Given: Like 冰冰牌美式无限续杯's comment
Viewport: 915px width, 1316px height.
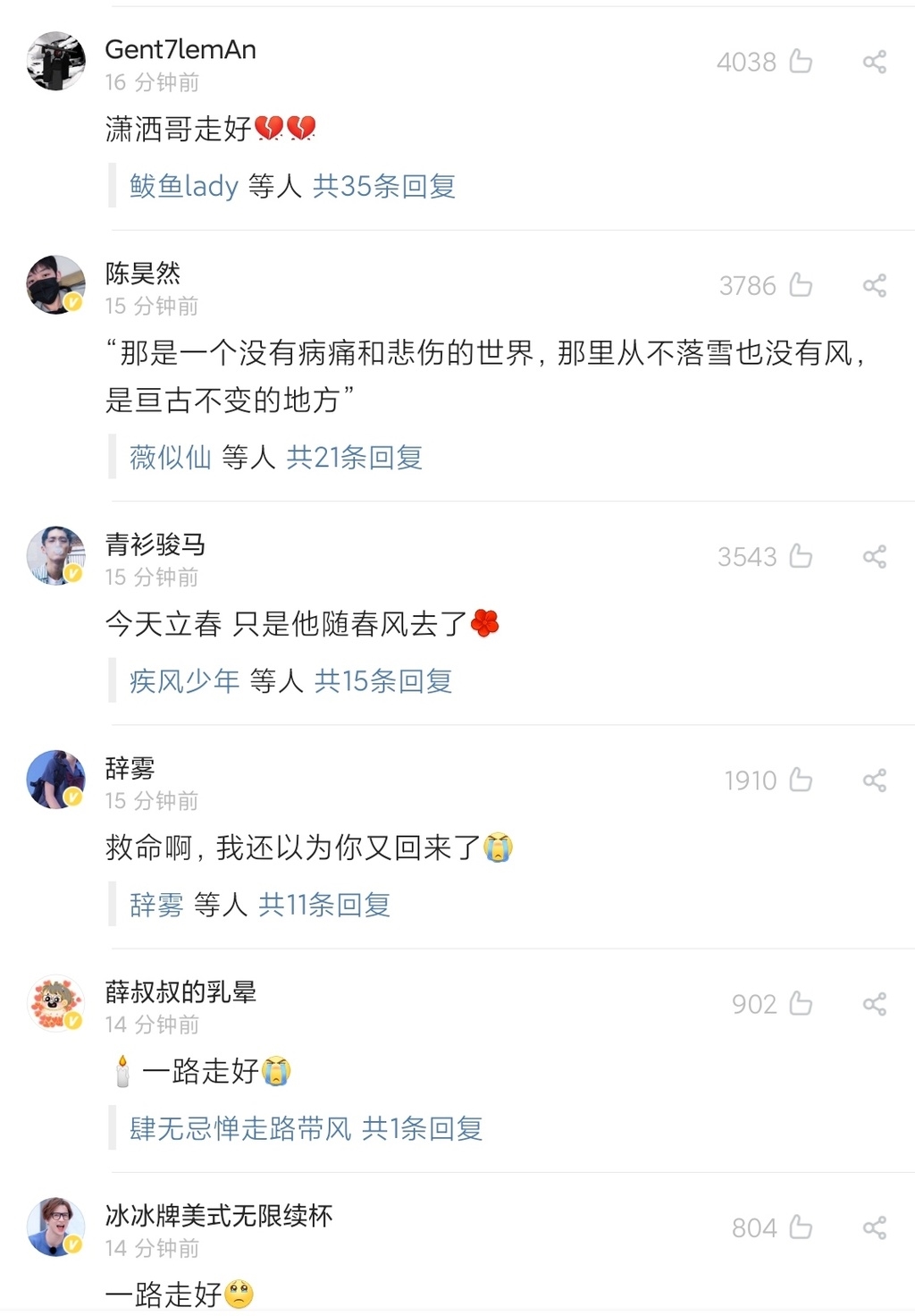Looking at the screenshot, I should click(801, 1227).
